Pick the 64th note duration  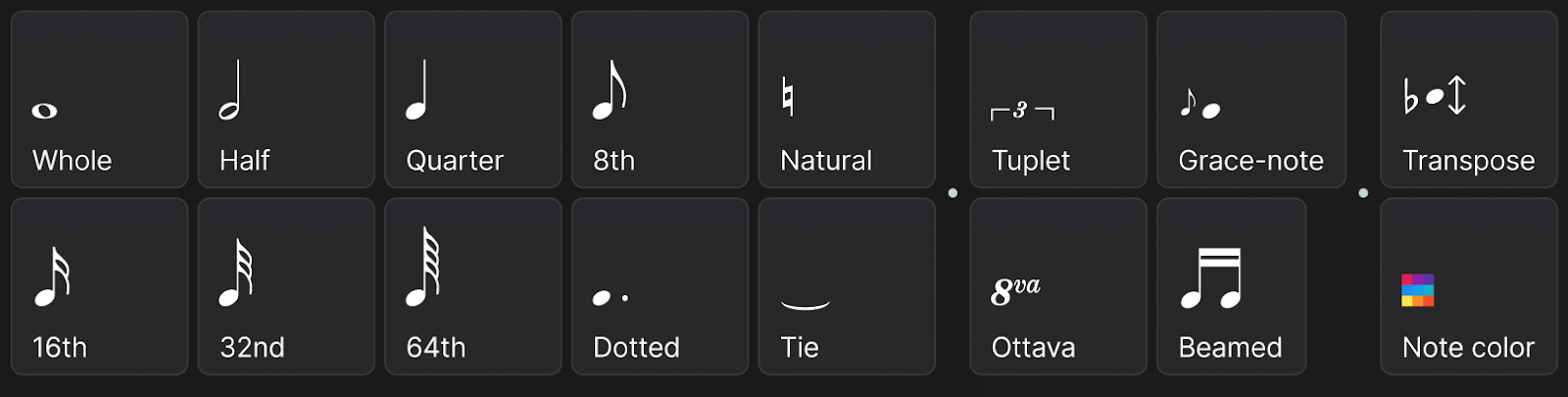pyautogui.click(x=472, y=286)
